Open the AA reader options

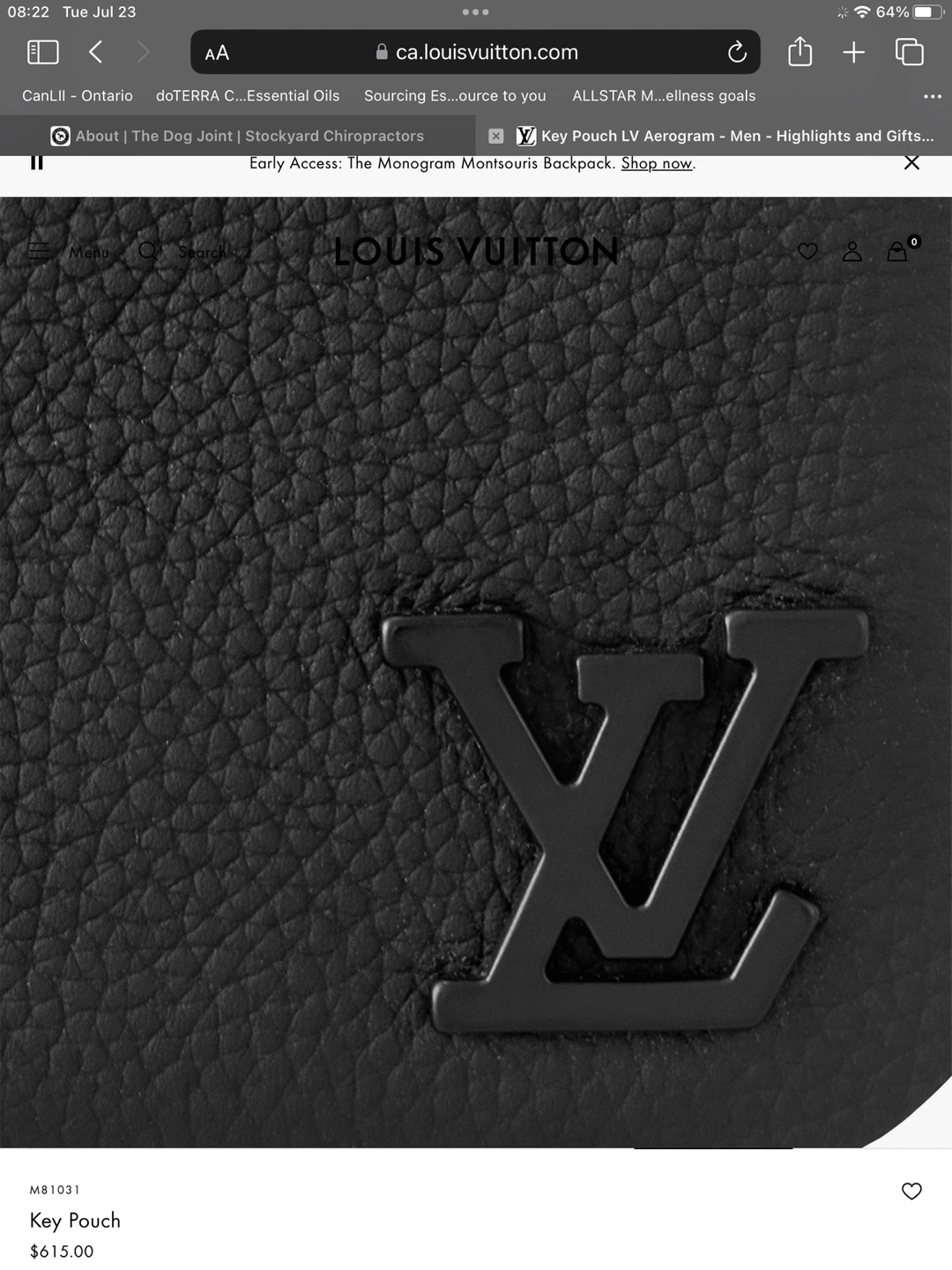pos(217,53)
